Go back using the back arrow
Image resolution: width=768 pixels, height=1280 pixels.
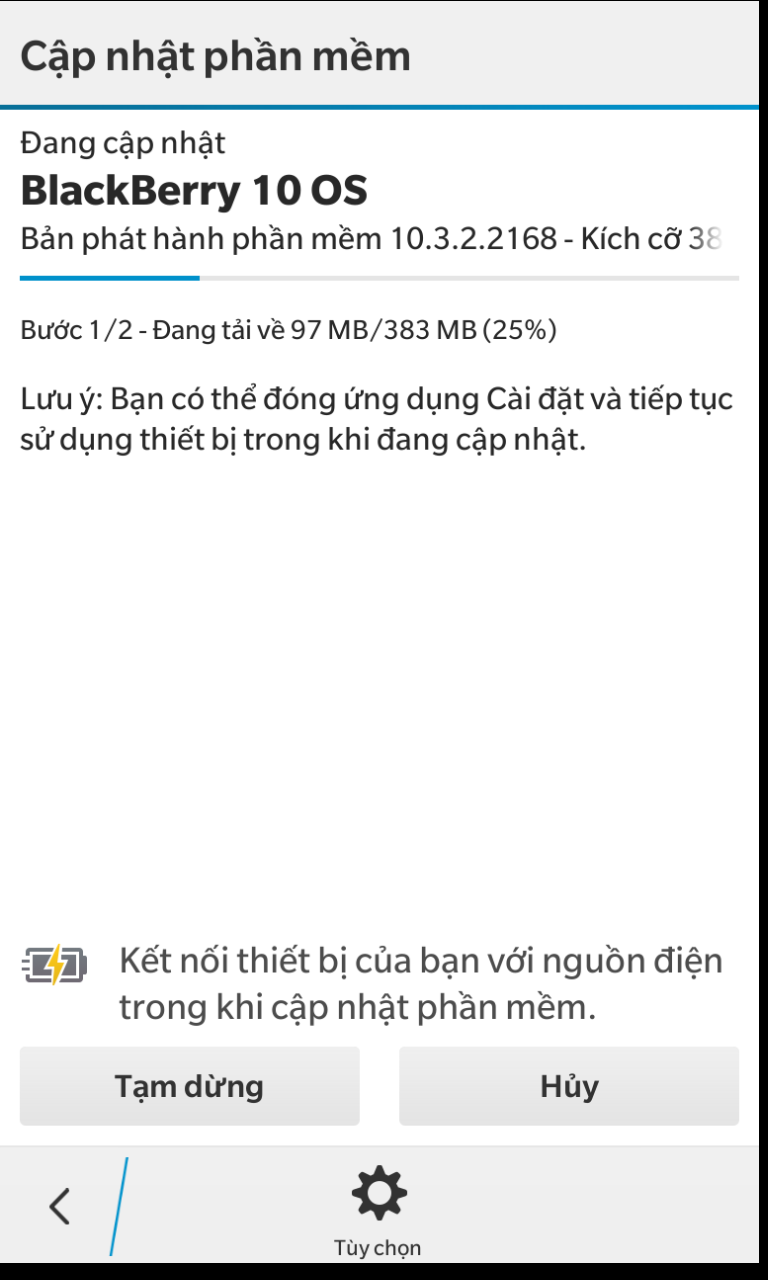click(60, 1206)
